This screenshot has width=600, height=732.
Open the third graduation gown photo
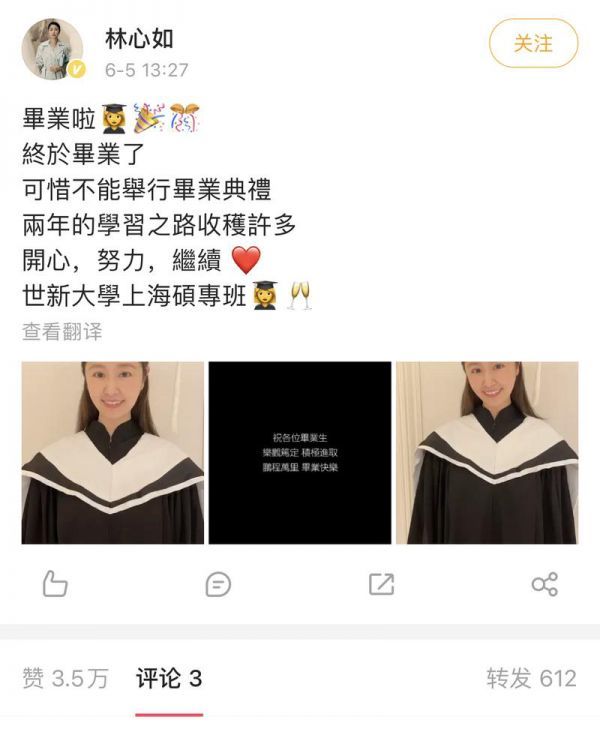[487, 453]
